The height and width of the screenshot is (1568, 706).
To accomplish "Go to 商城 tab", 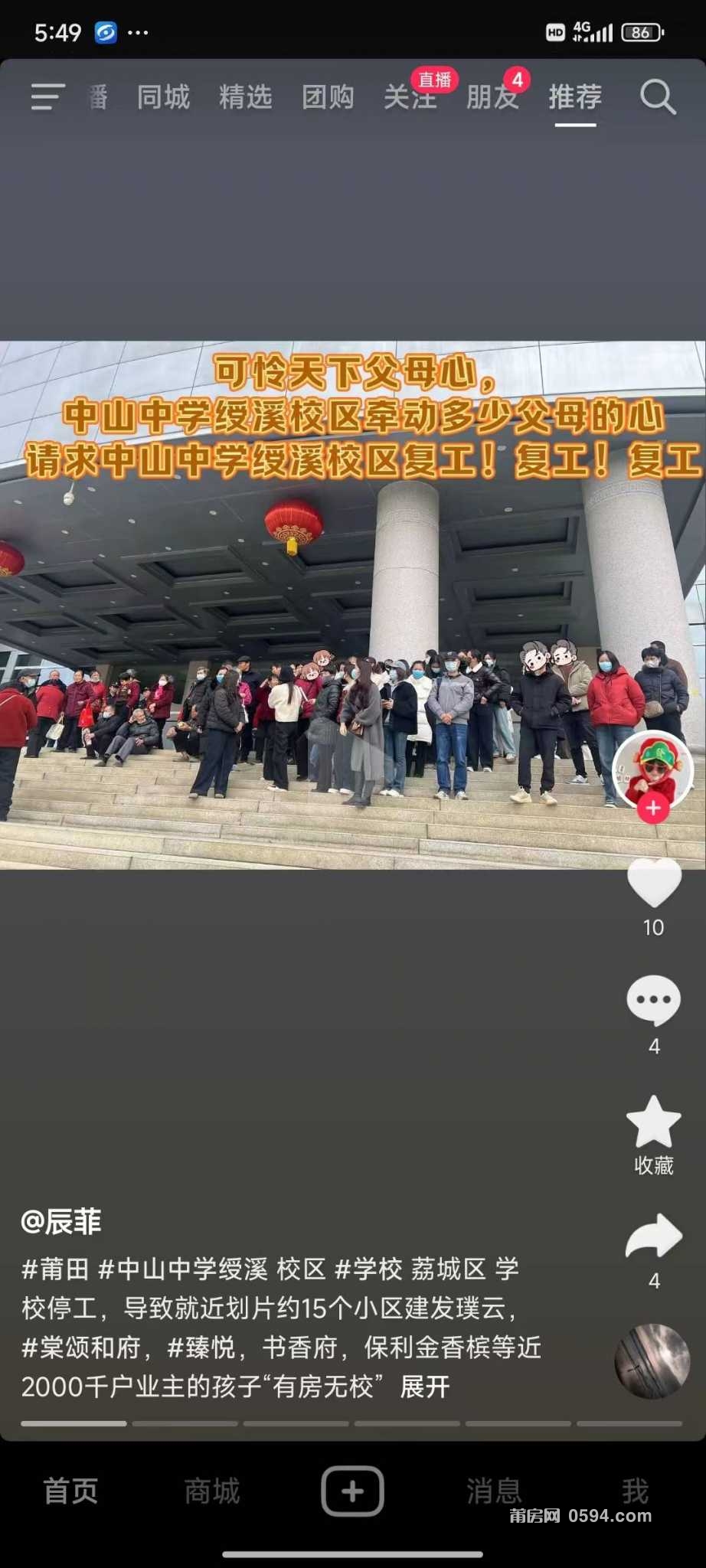I will 212,1491.
